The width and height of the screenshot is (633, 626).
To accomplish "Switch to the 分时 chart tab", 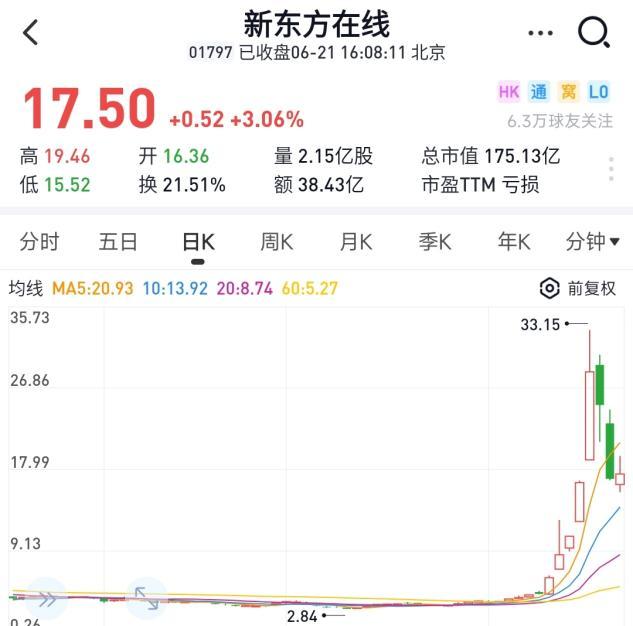I will click(x=40, y=242).
